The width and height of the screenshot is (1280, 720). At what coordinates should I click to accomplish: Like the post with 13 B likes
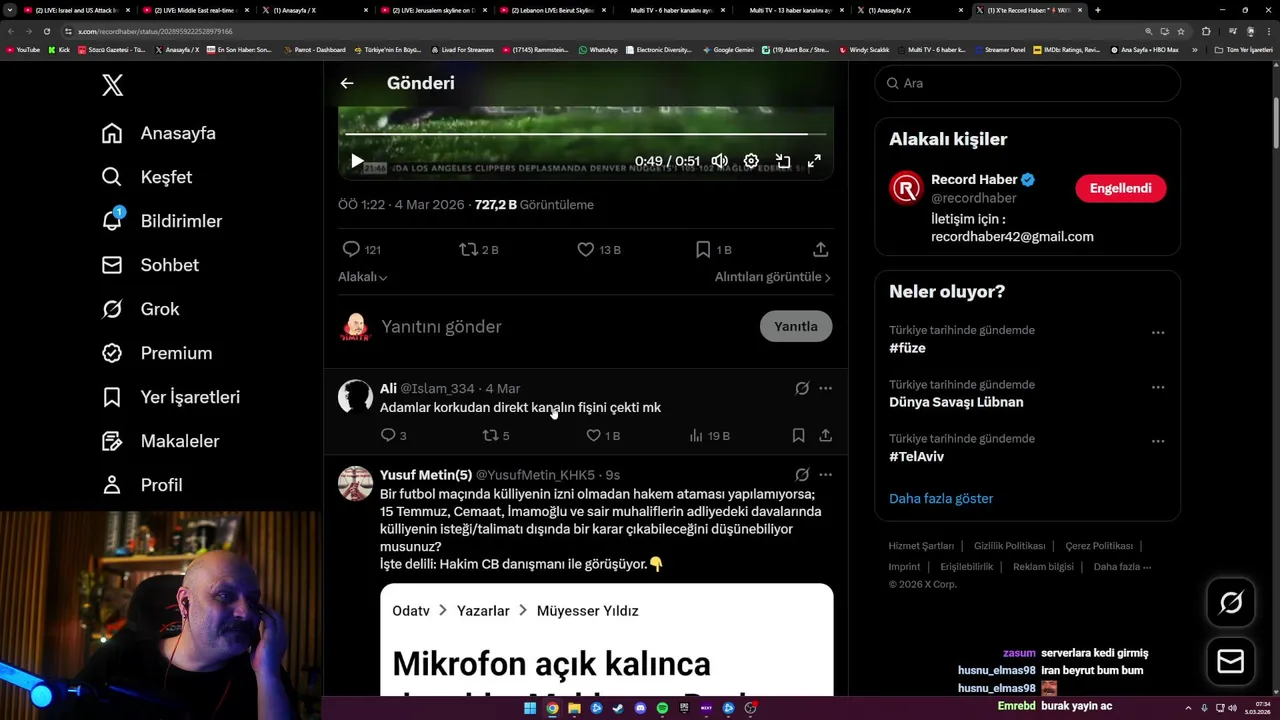586,249
